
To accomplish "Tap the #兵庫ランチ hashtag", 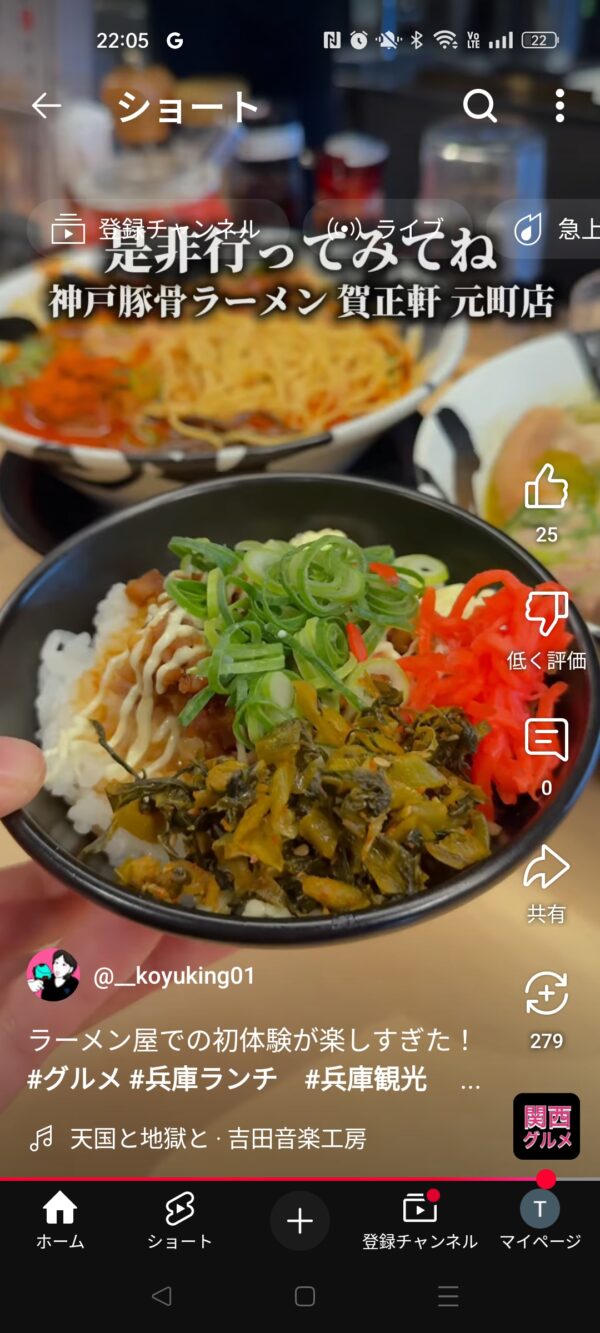I will tap(203, 1079).
